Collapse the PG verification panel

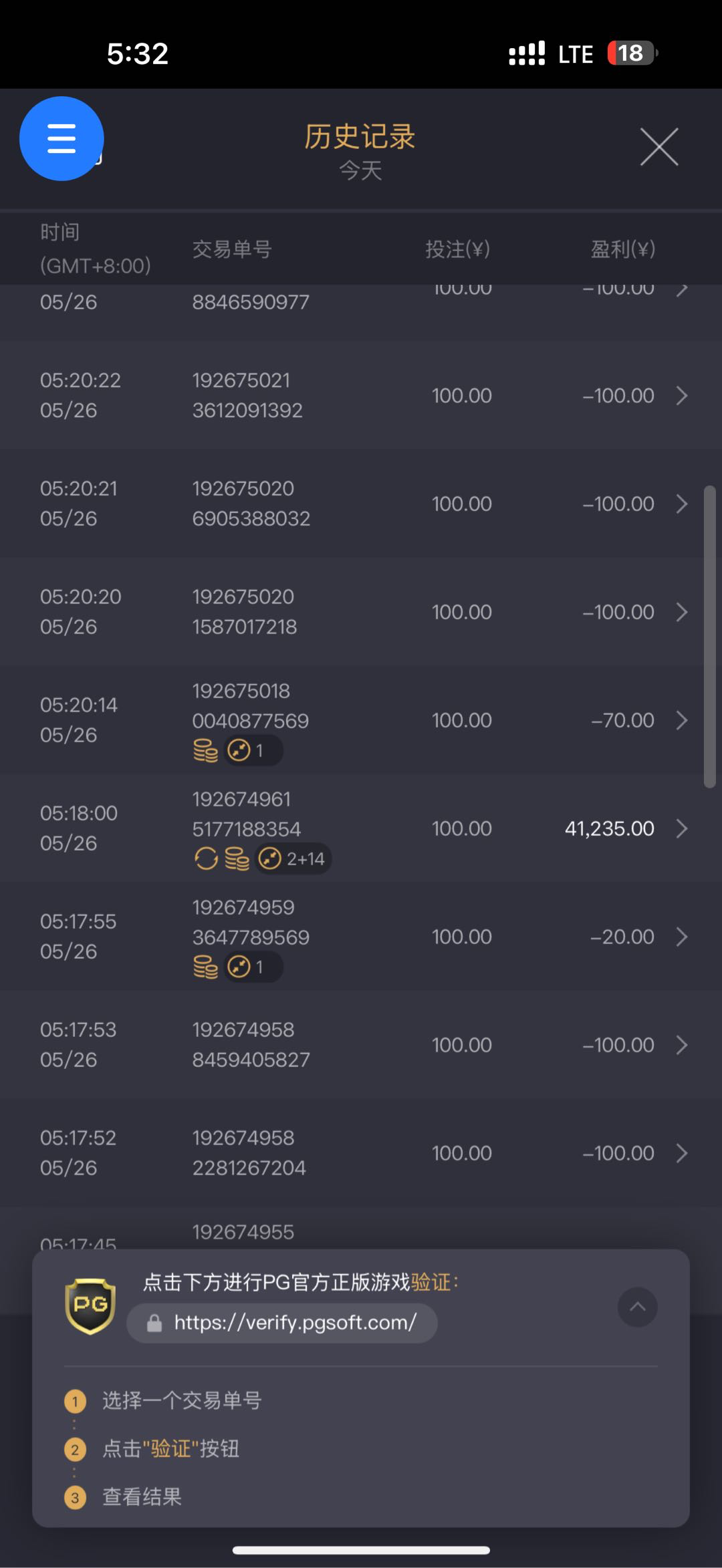click(x=637, y=1307)
